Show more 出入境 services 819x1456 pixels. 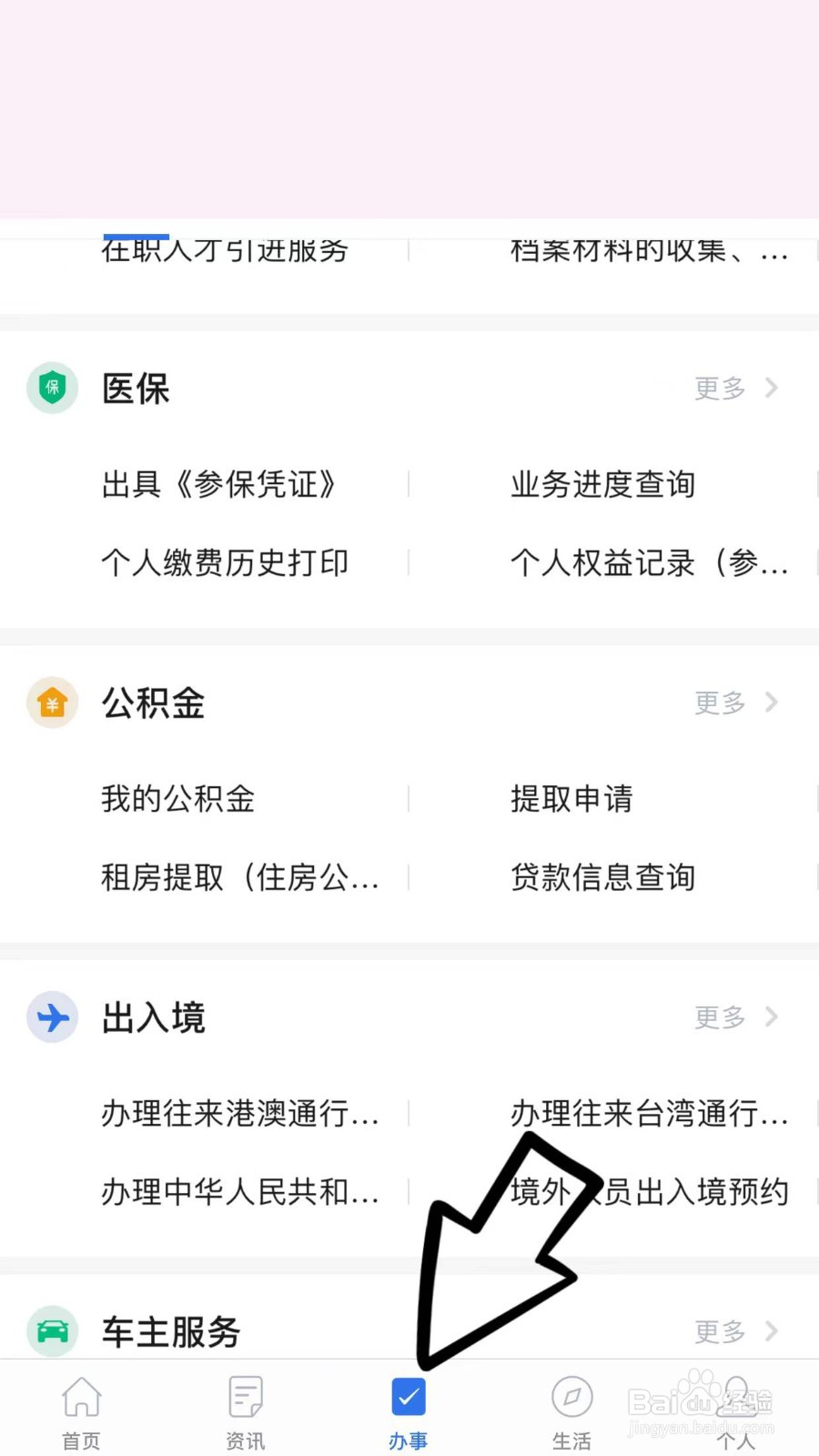pyautogui.click(x=736, y=1016)
